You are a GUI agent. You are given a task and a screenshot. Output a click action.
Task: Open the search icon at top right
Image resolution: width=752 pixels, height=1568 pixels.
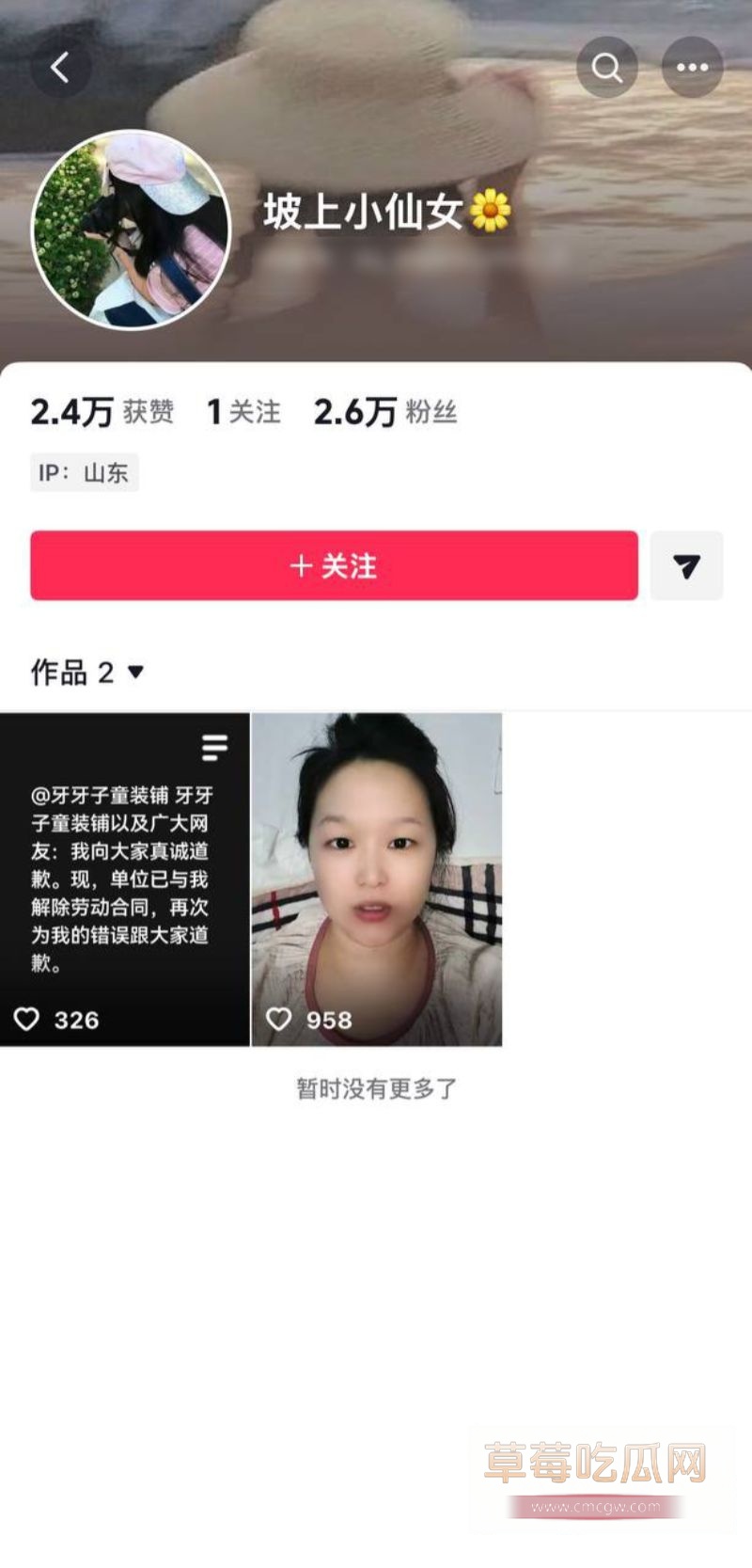pyautogui.click(x=607, y=67)
